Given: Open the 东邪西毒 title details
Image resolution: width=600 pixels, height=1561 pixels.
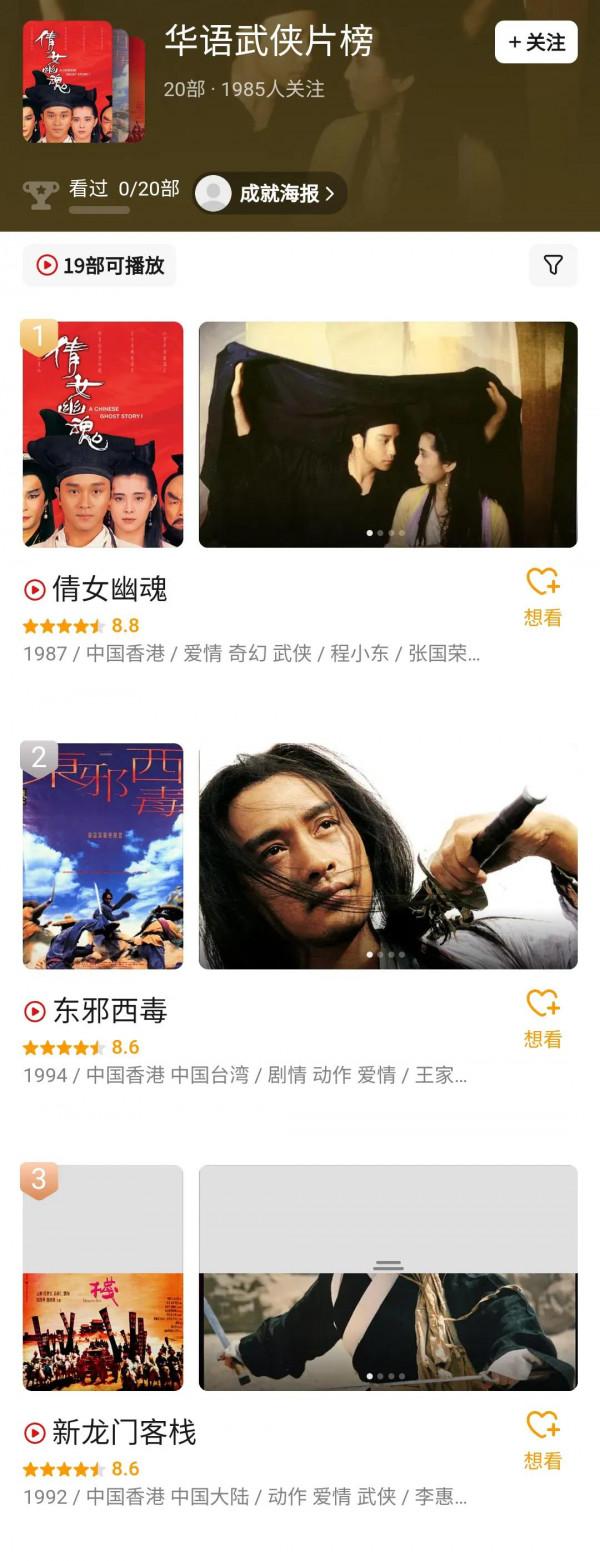Looking at the screenshot, I should 110,1011.
